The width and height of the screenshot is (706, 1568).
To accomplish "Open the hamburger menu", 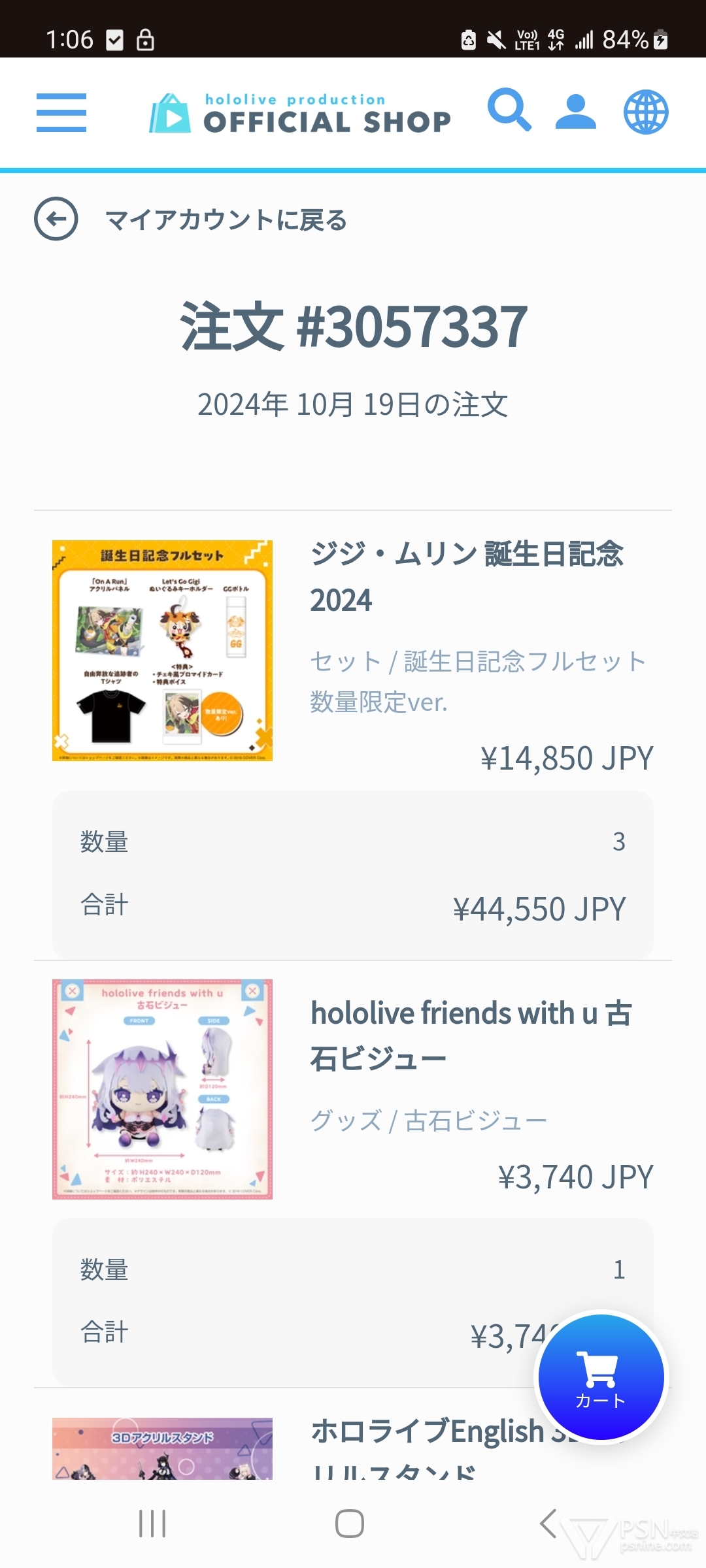I will pyautogui.click(x=61, y=112).
